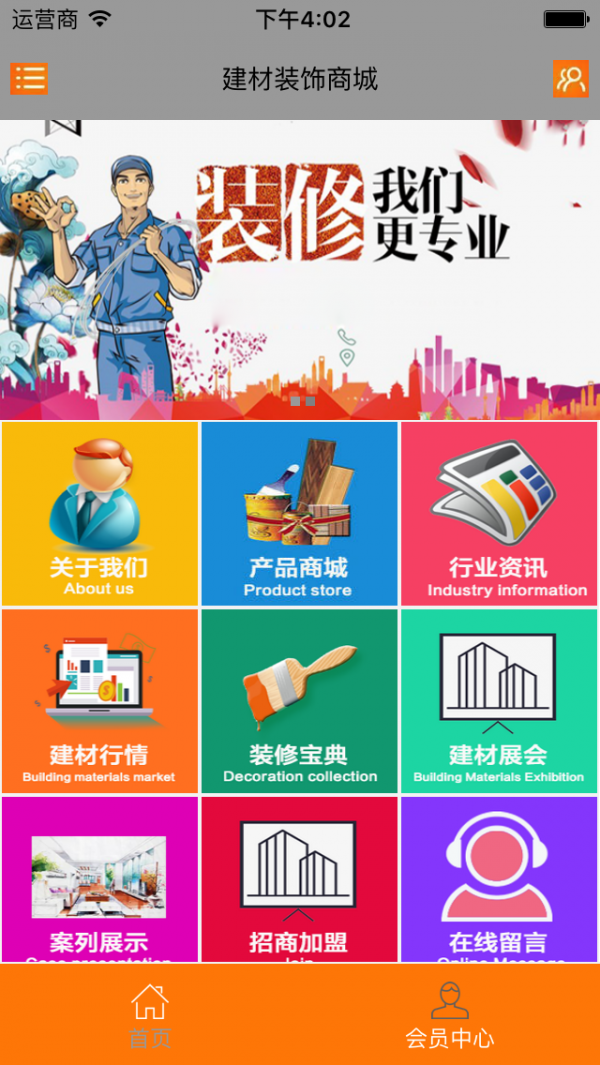Switch to the 首页 home tab
600x1065 pixels.
pos(150,1015)
